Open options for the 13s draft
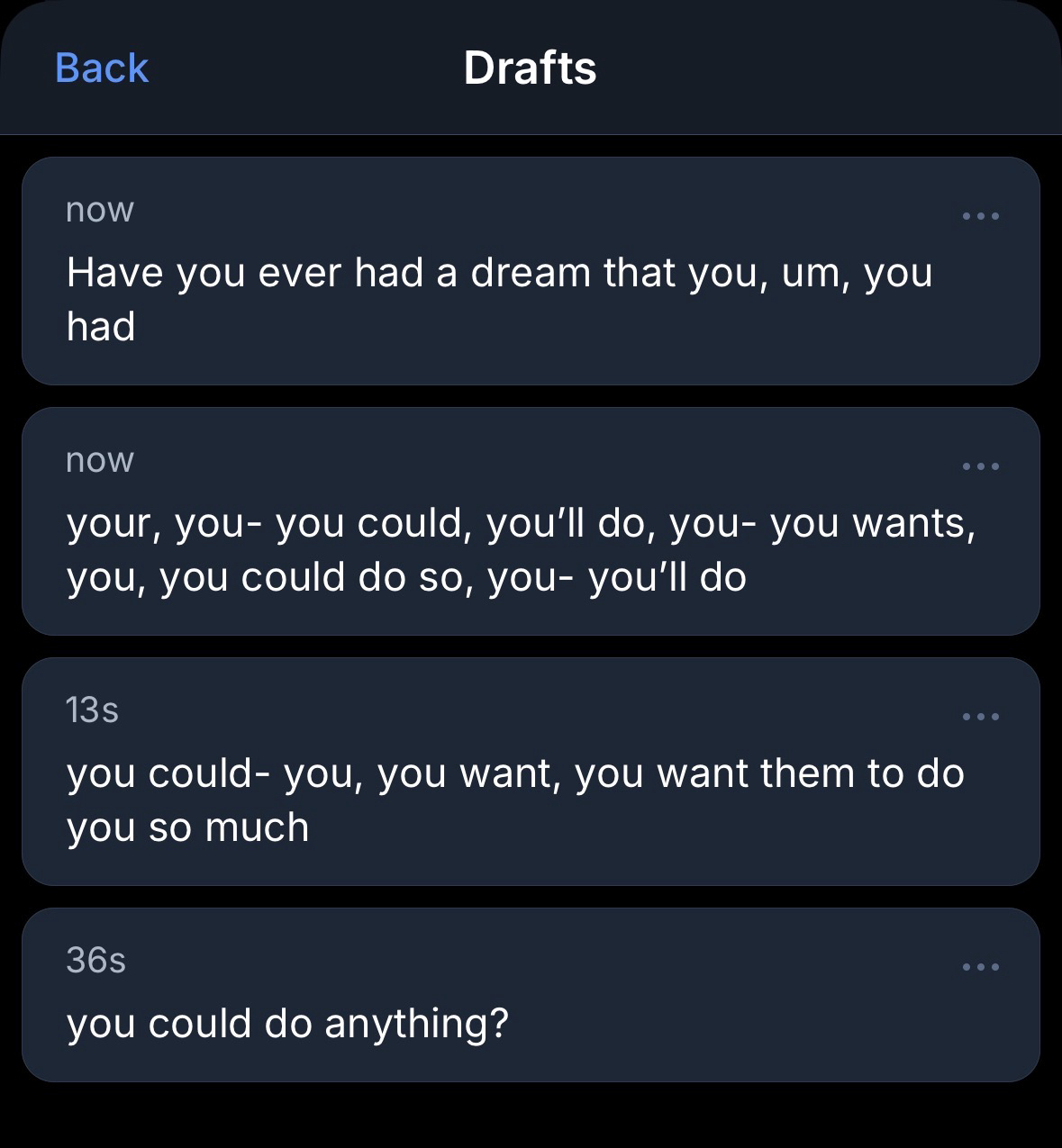This screenshot has width=1062, height=1148. pos(980,717)
